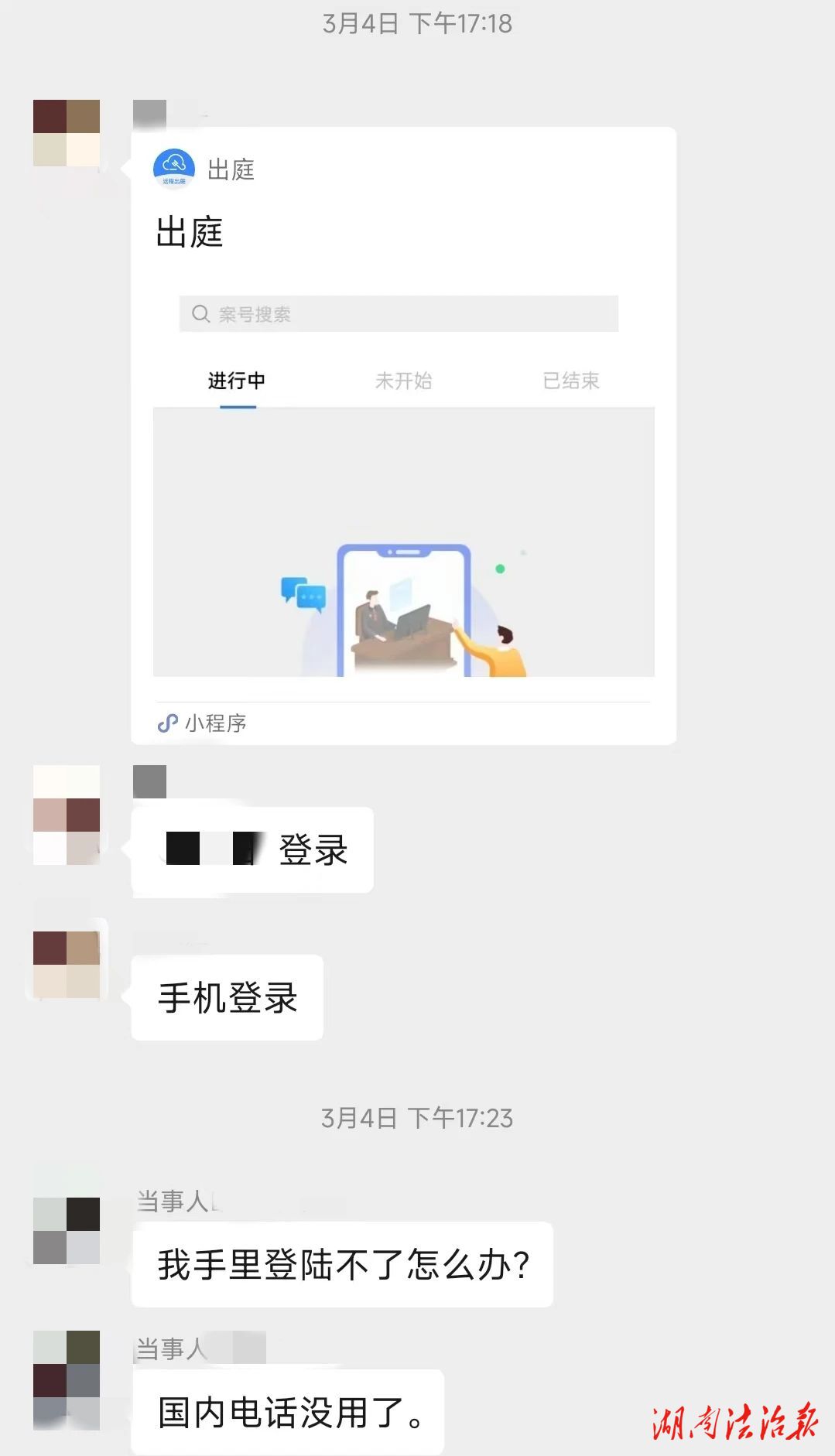Open avatar beside the 手机登录 message

pyautogui.click(x=67, y=964)
